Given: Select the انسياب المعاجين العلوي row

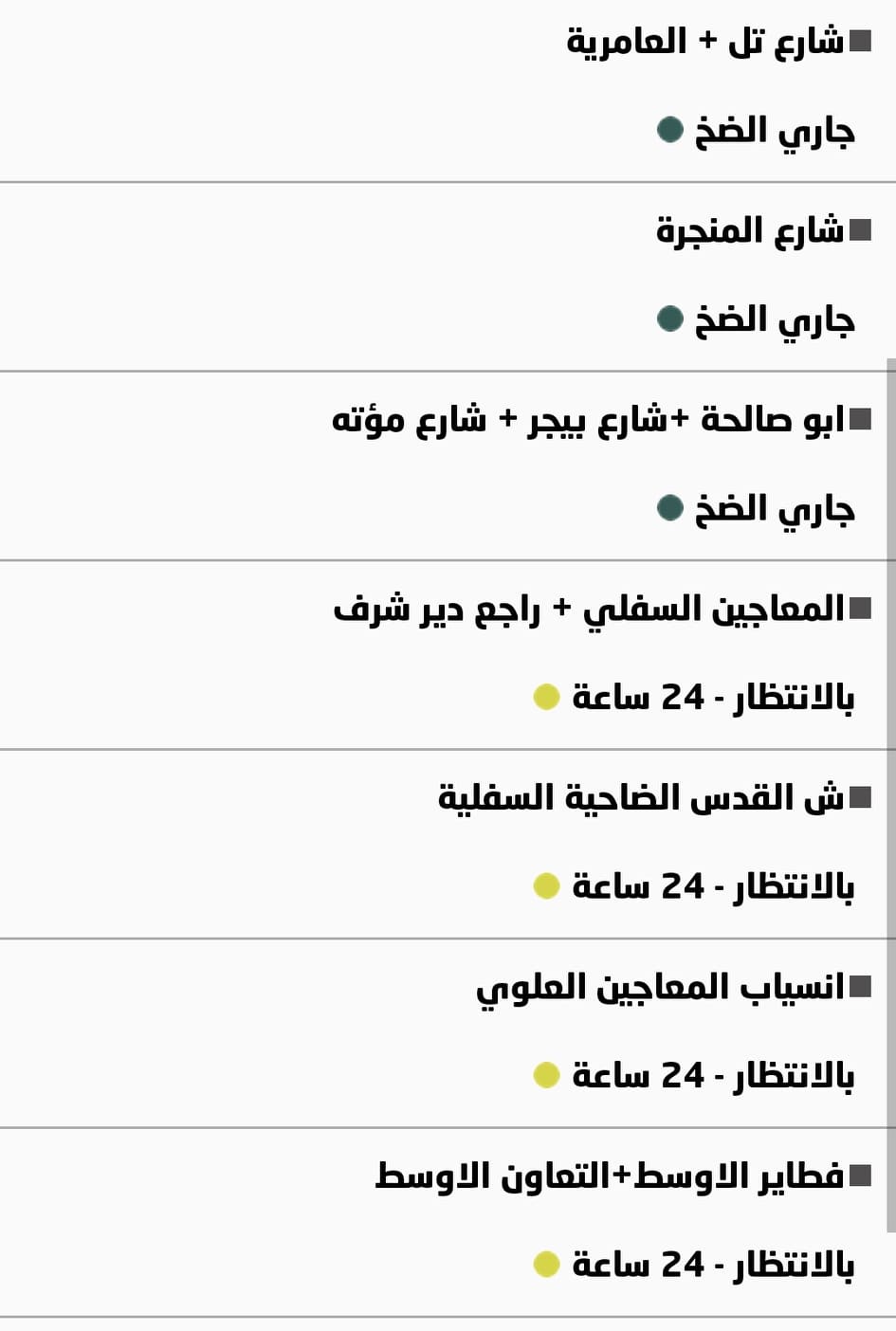Looking at the screenshot, I should point(659,987).
